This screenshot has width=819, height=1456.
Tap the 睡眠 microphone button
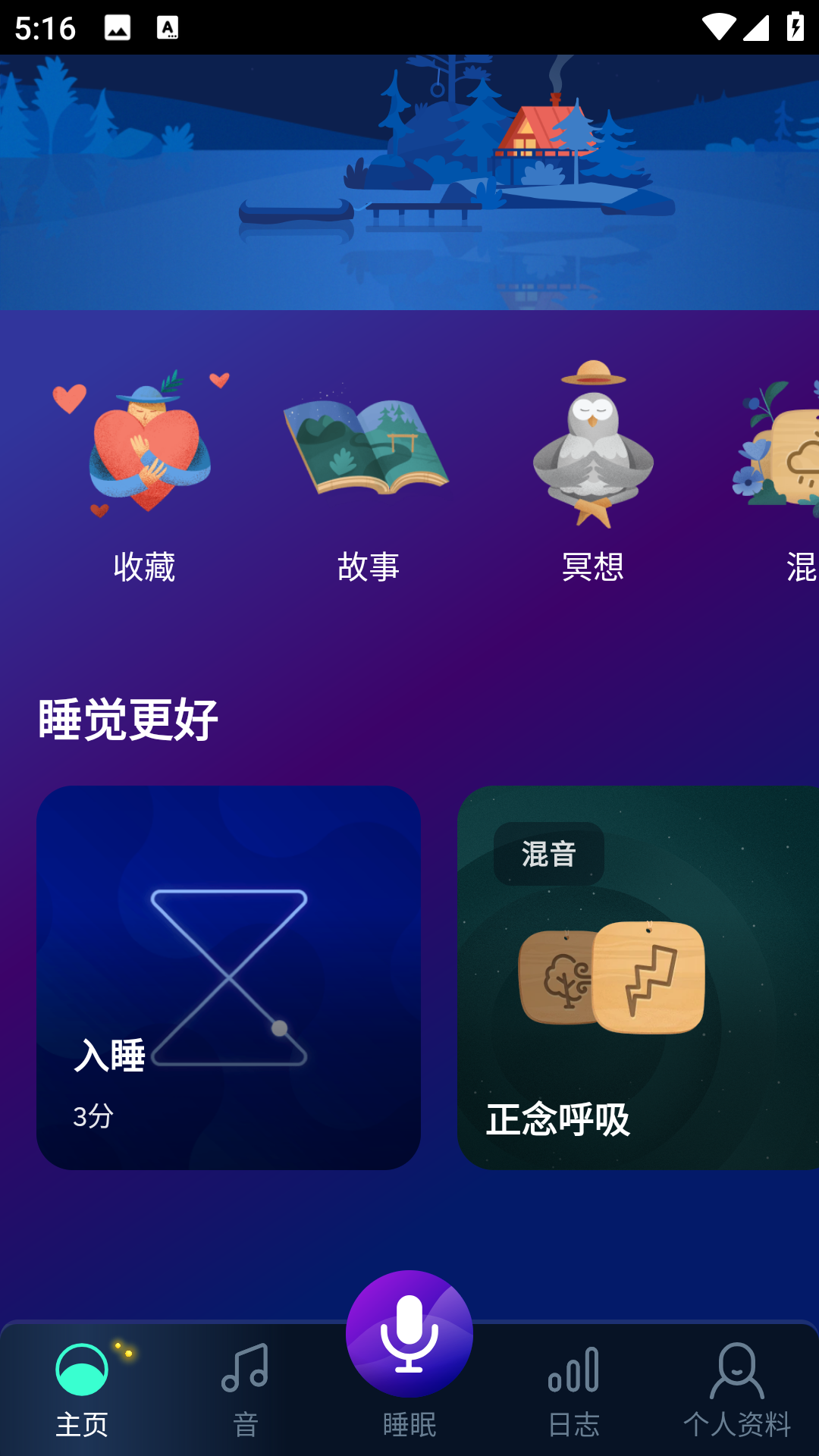point(409,1336)
